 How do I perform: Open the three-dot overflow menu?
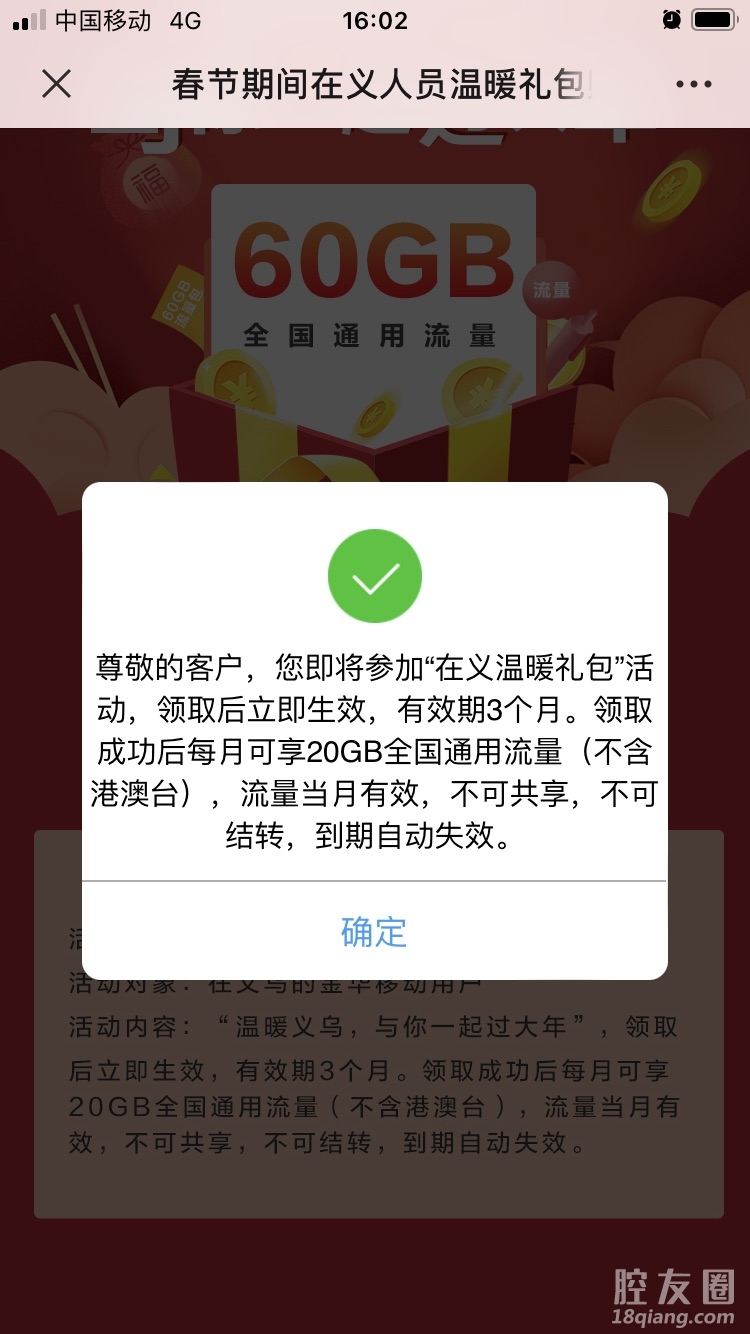(693, 85)
